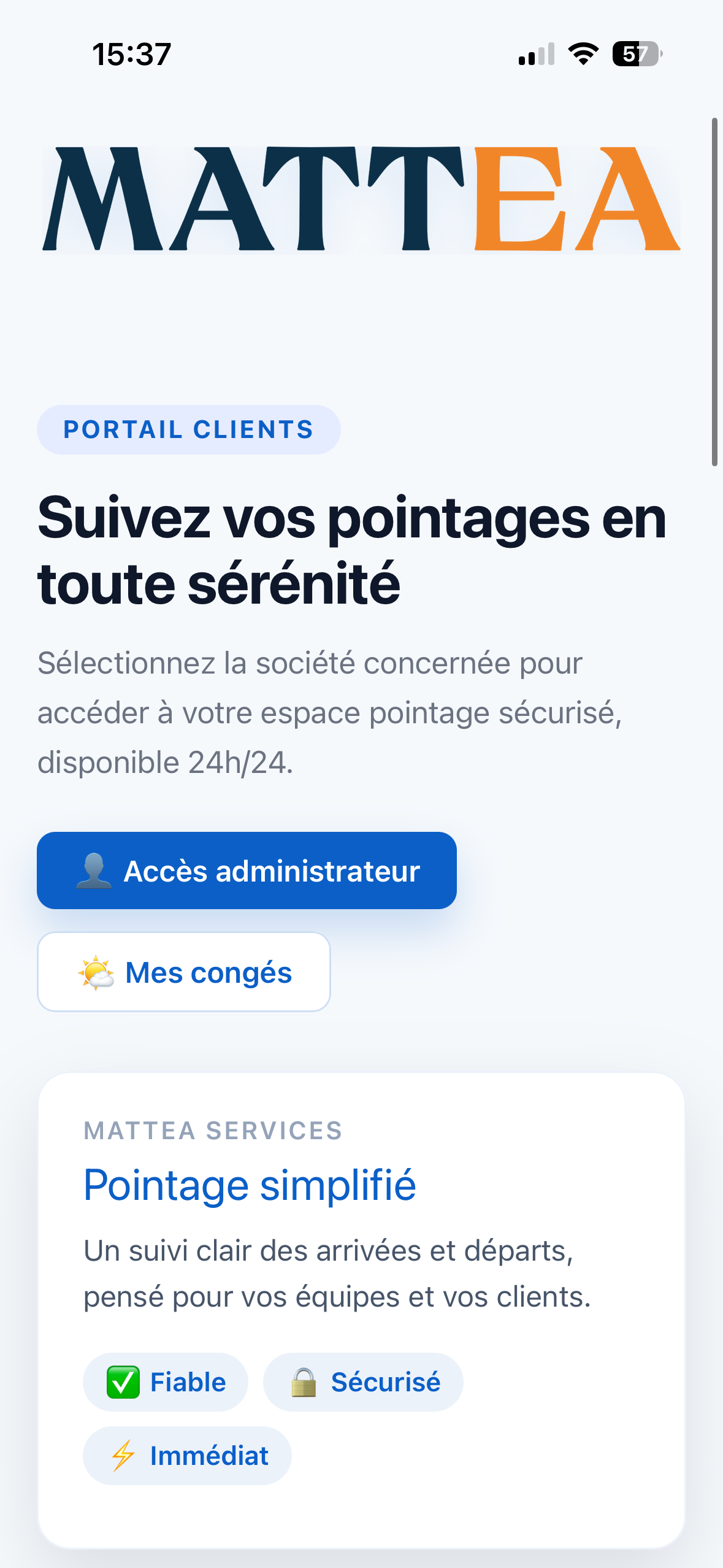Open the Accès administrateur area
Viewport: 723px width, 1568px height.
tap(247, 870)
